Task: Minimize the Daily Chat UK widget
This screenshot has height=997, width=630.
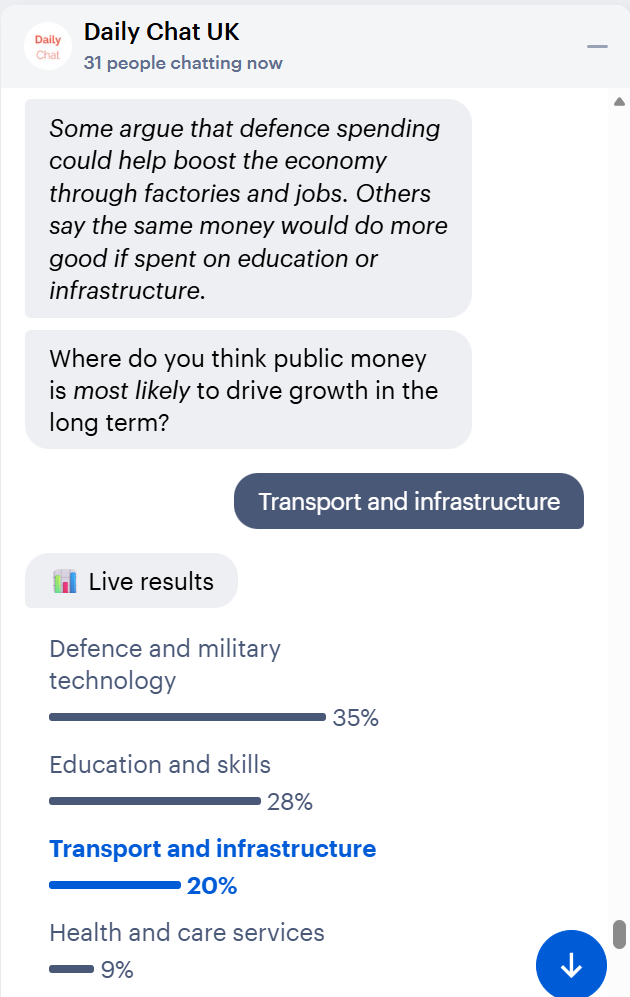Action: tap(597, 47)
